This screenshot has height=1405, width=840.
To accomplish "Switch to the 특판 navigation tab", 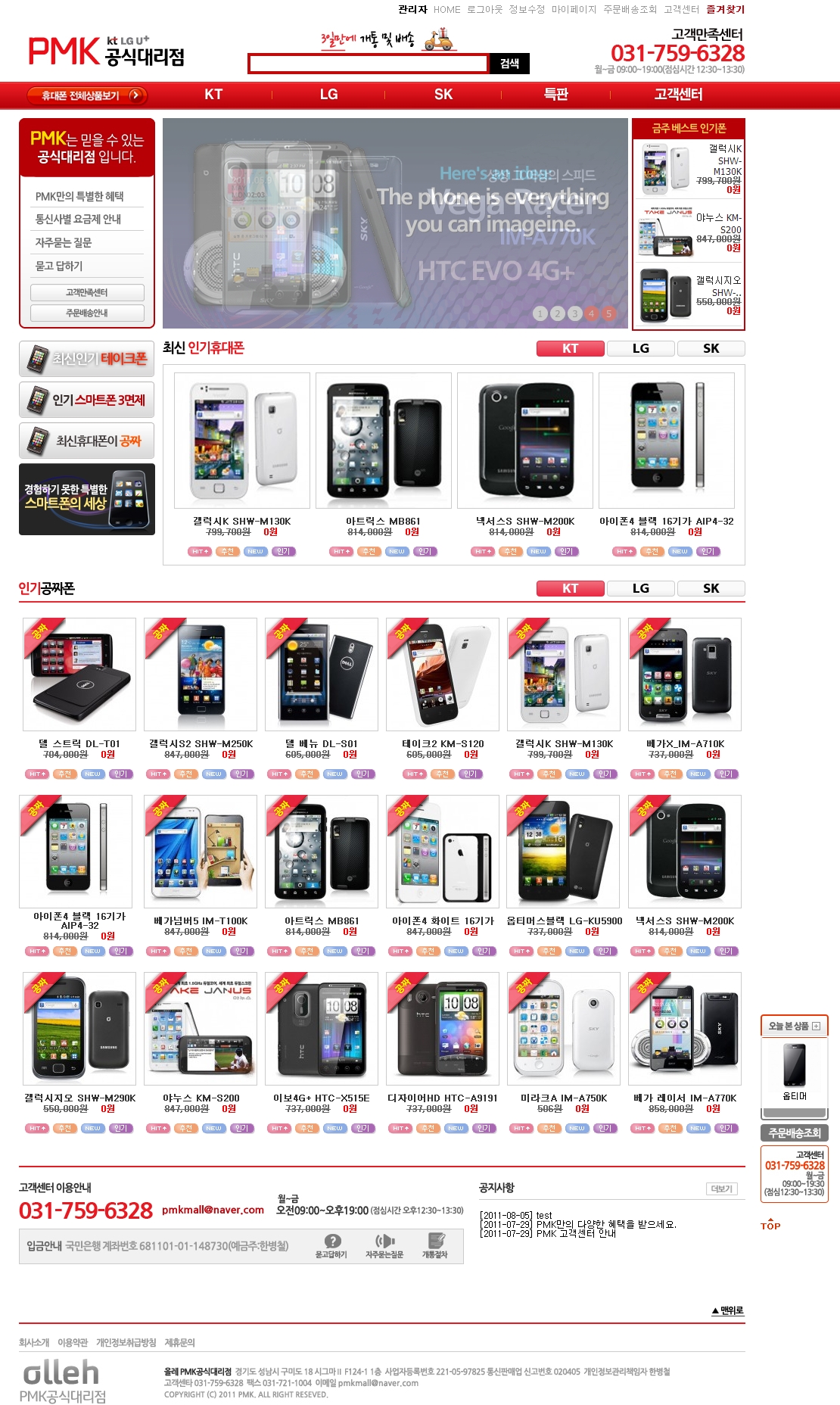I will click(555, 95).
